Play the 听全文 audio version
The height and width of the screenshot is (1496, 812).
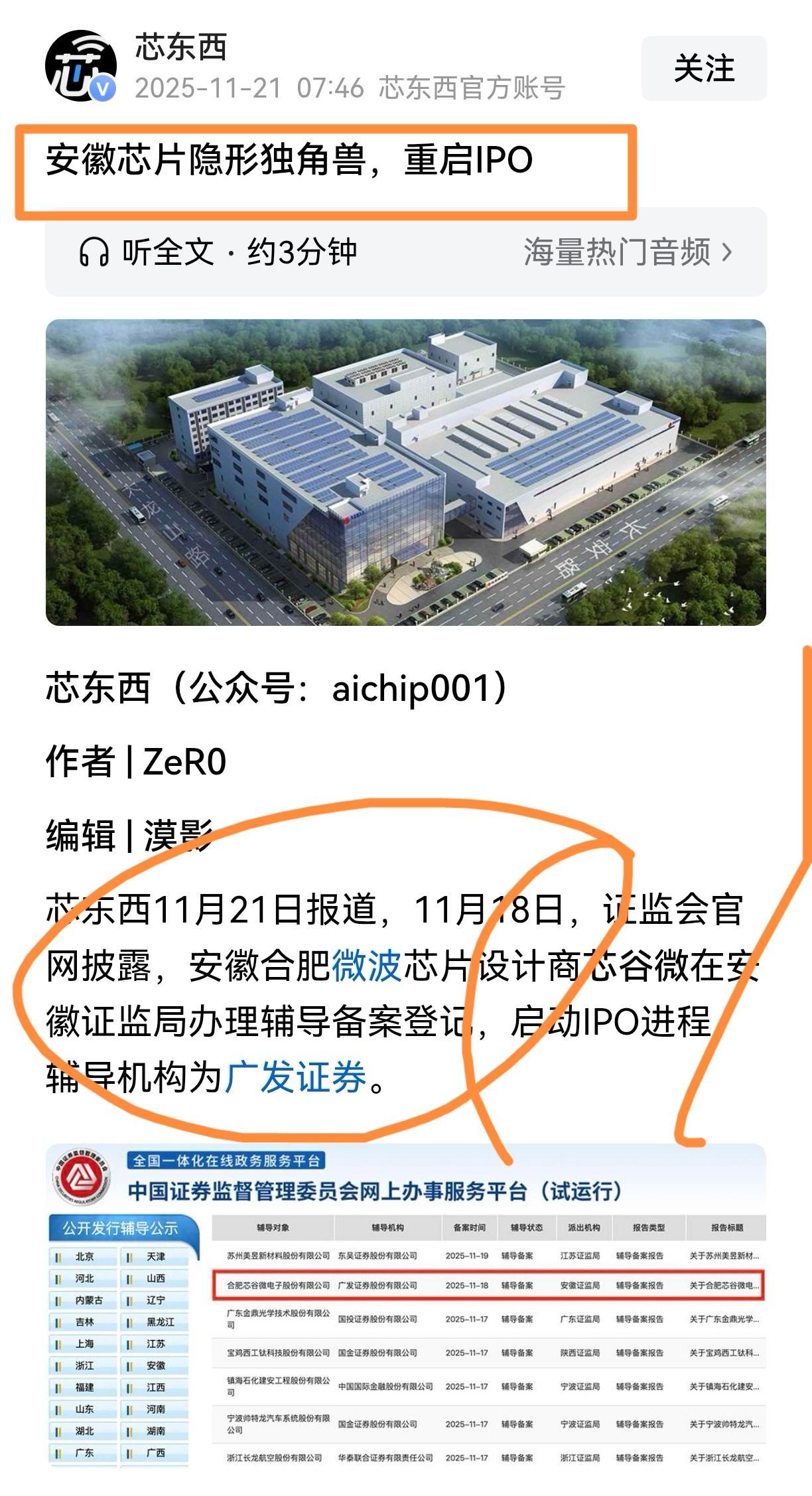[218, 252]
